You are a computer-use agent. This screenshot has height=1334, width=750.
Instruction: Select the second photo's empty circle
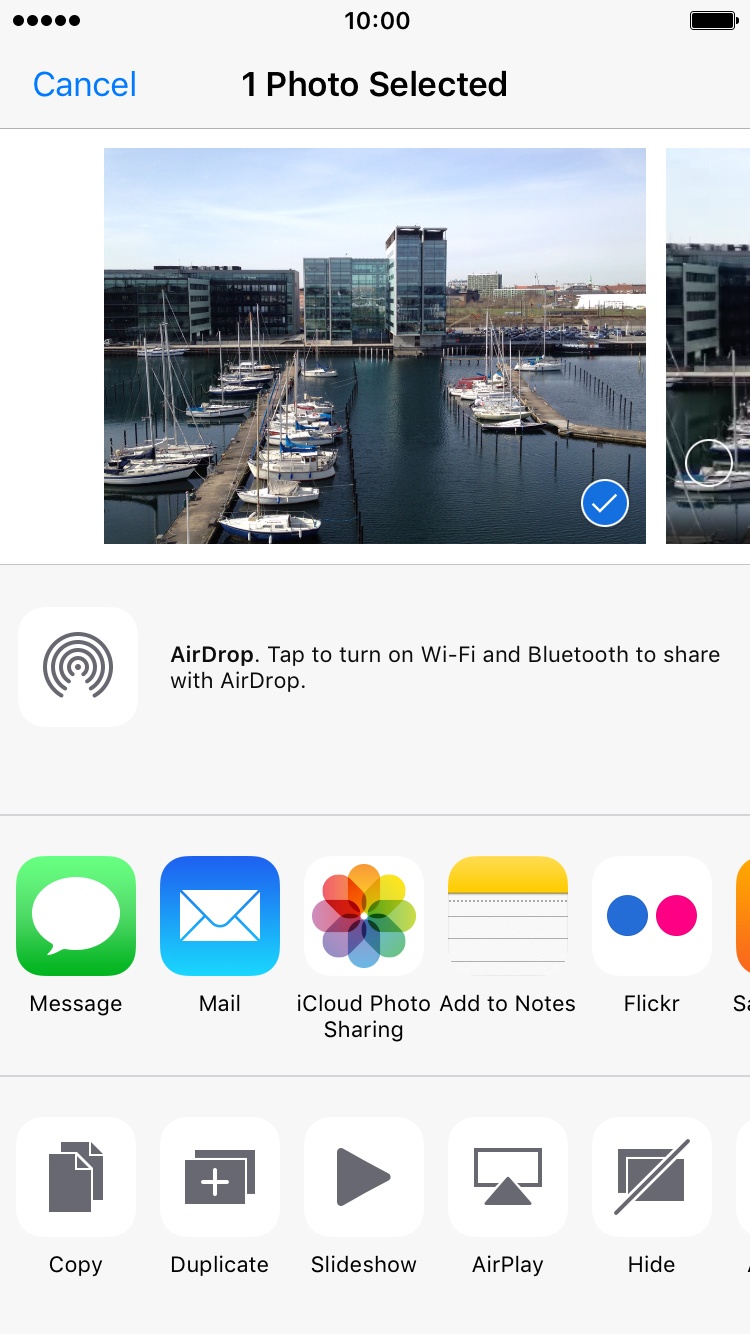tap(709, 463)
